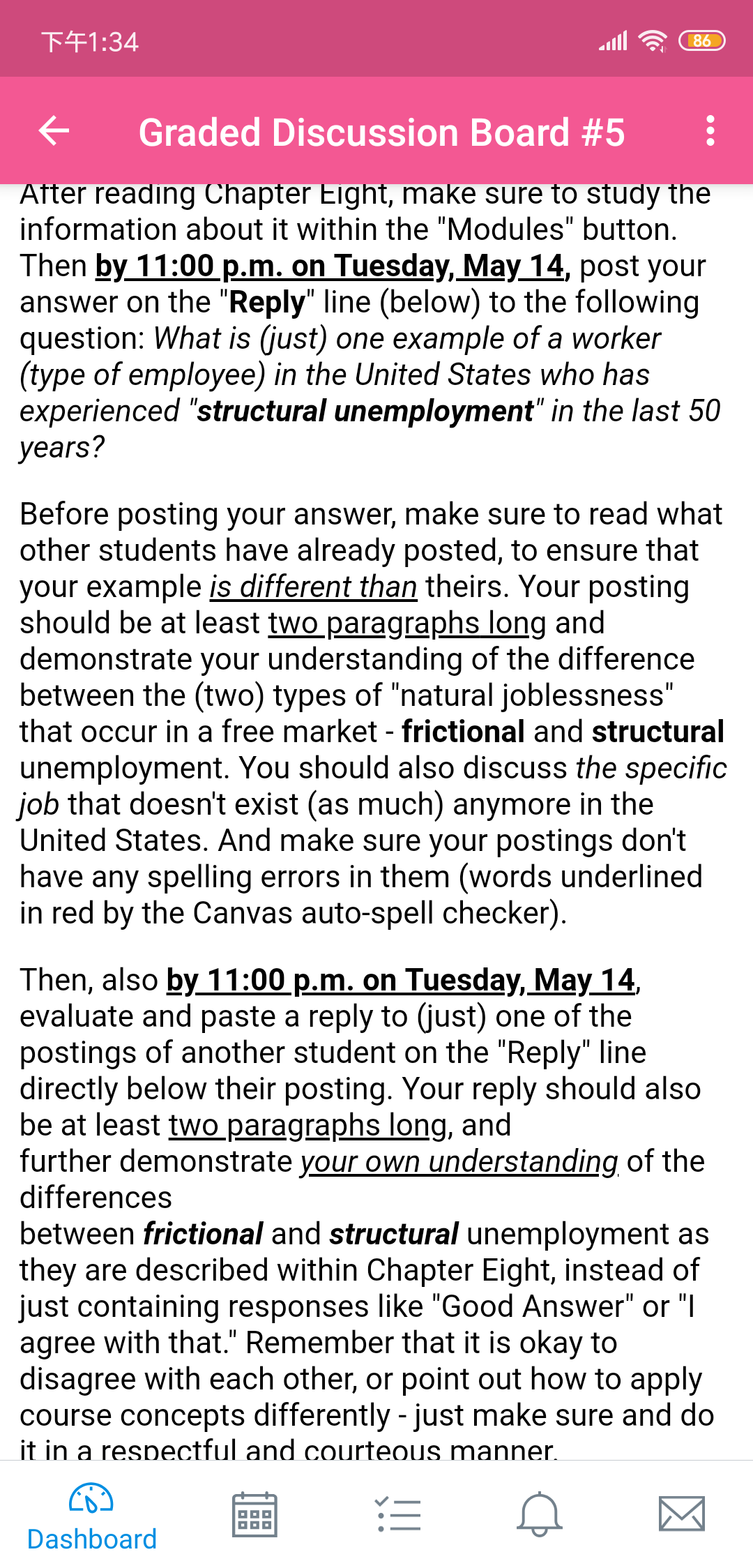Screen dimensions: 753x1568
Task: Open the three-dot overflow menu
Action: pos(710,130)
